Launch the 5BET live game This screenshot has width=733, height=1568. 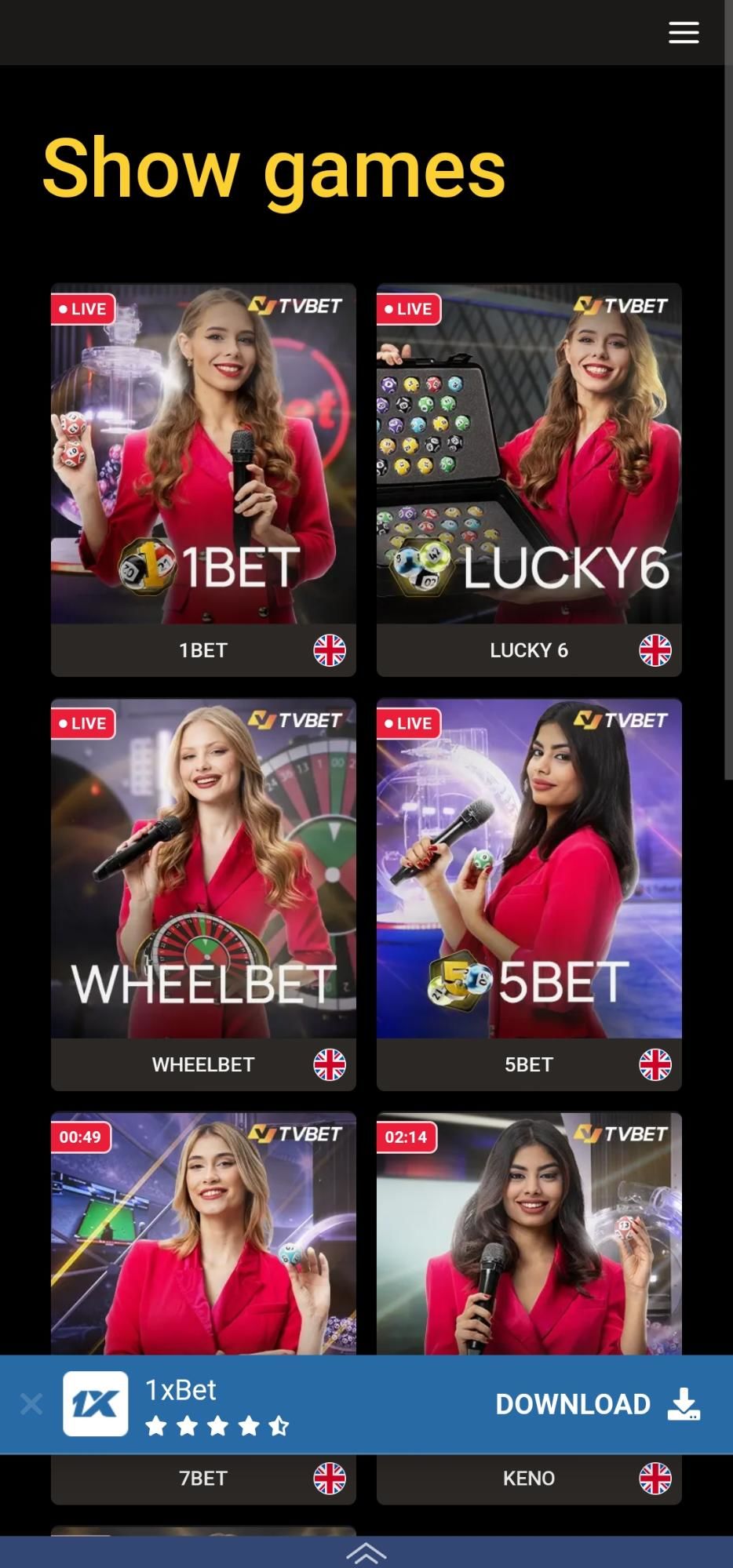[x=529, y=869]
